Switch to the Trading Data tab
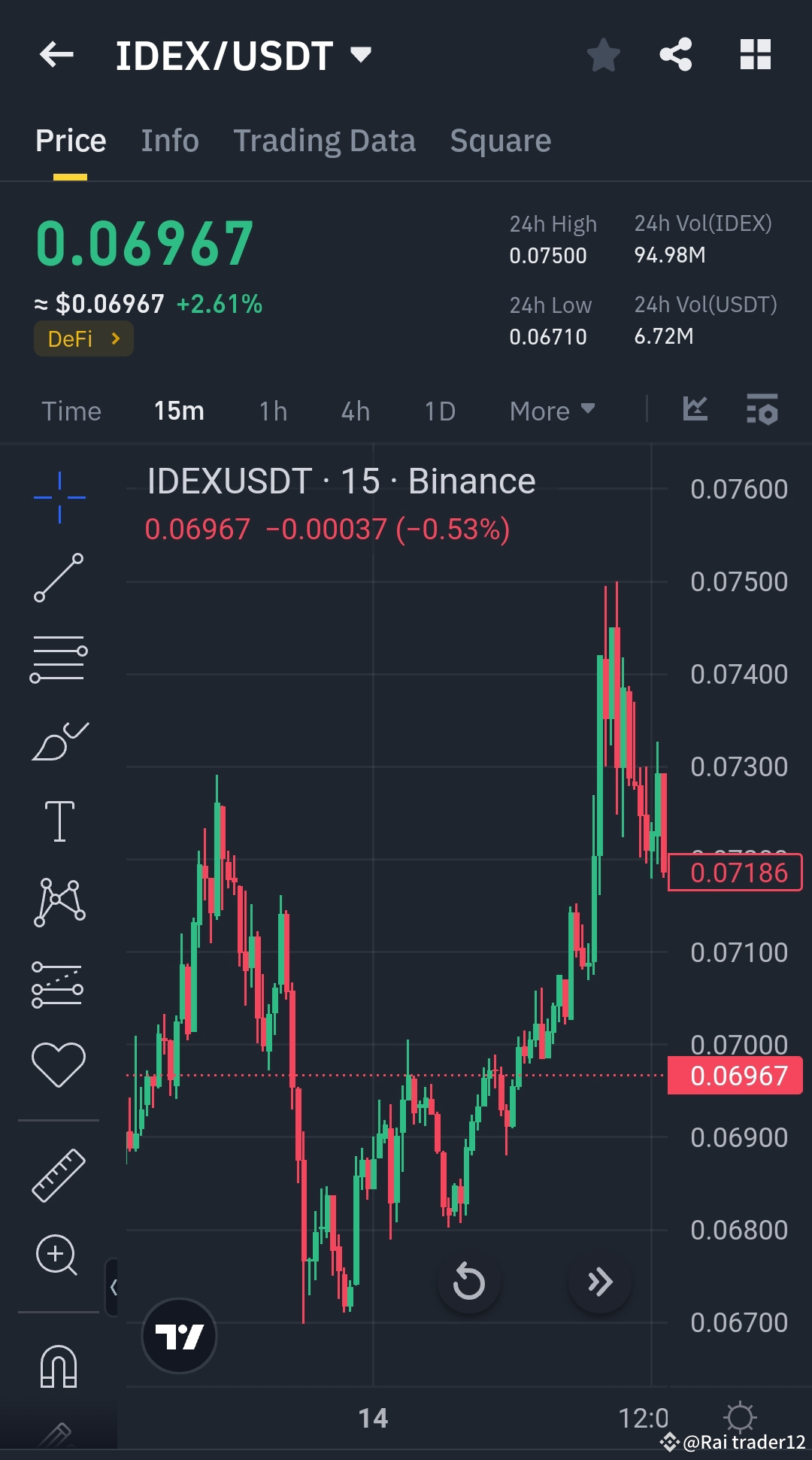This screenshot has height=1460, width=812. [324, 140]
